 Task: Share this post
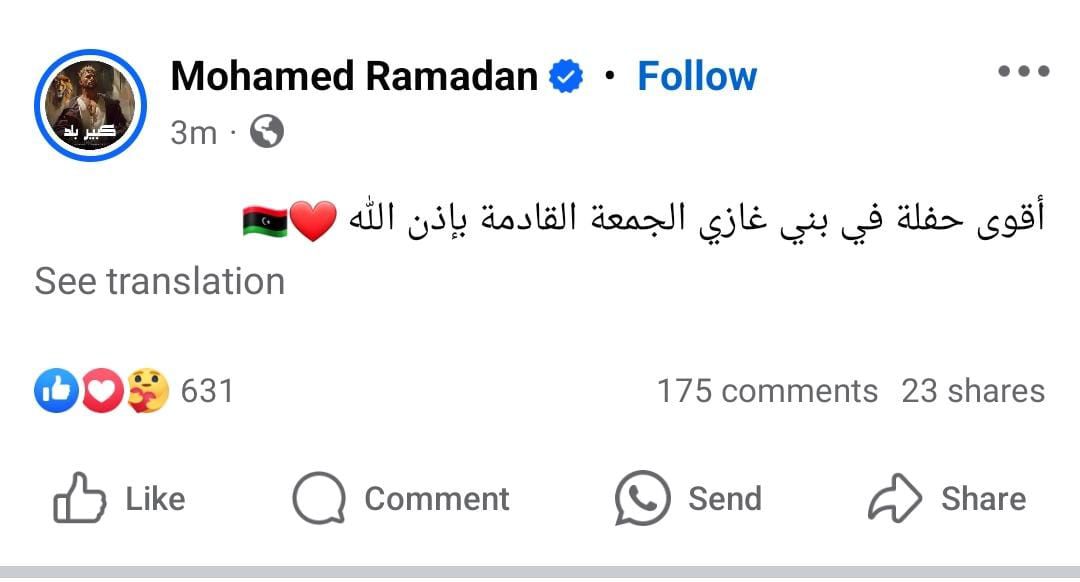coord(946,499)
